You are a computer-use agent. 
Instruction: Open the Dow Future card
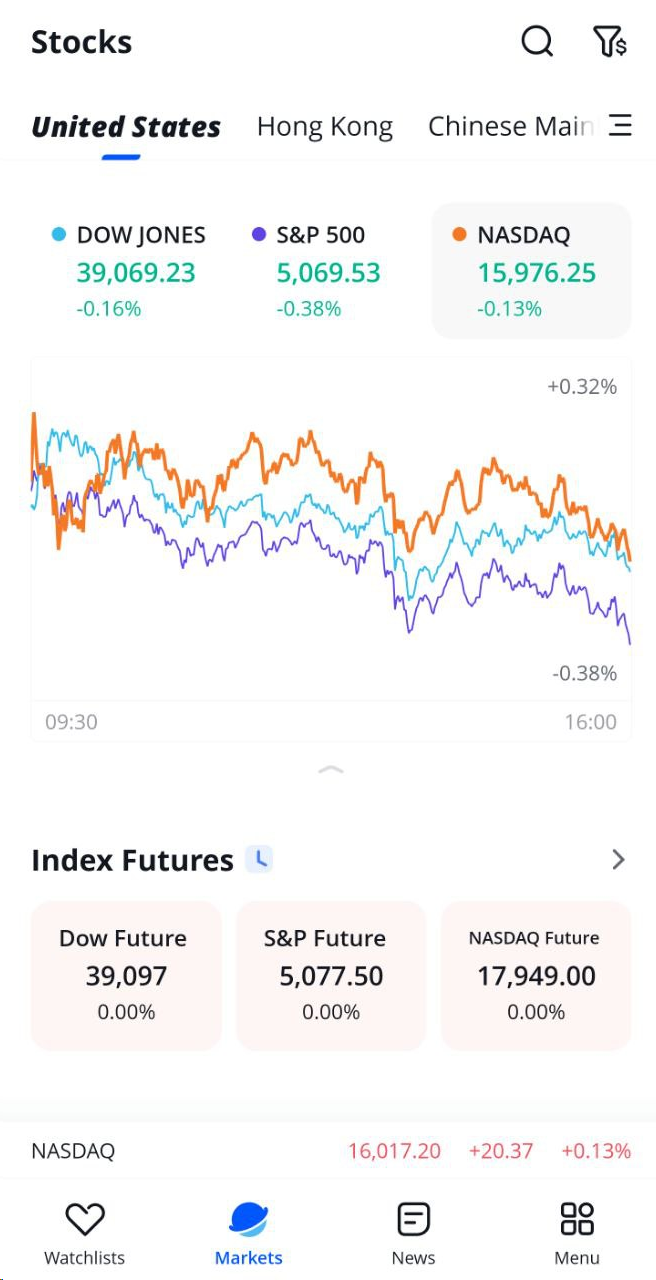coord(126,975)
